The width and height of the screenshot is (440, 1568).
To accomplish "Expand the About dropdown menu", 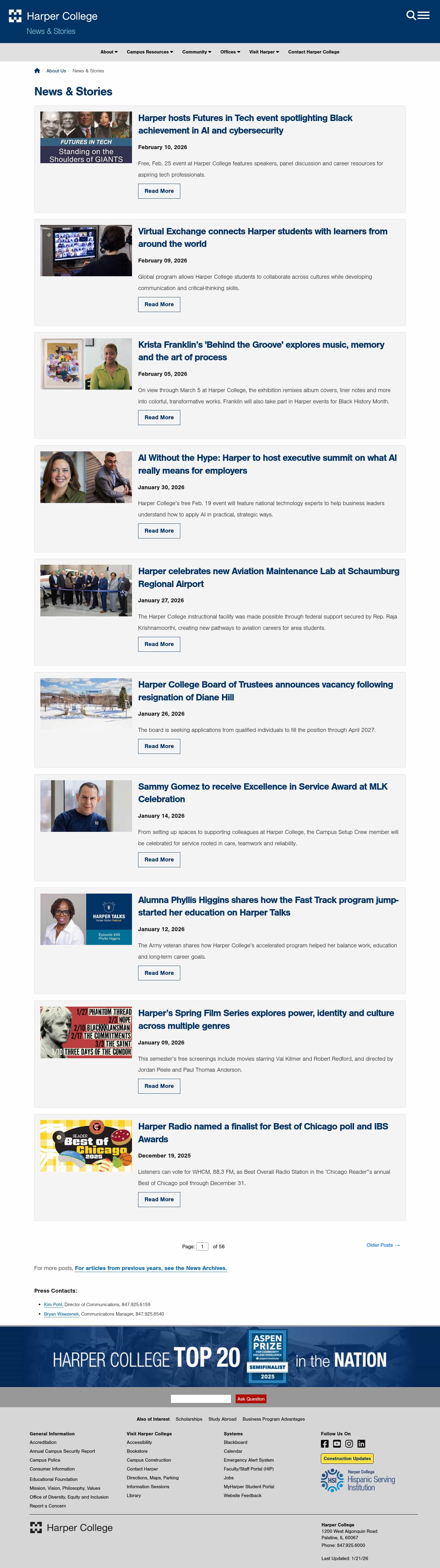I will pyautogui.click(x=109, y=52).
